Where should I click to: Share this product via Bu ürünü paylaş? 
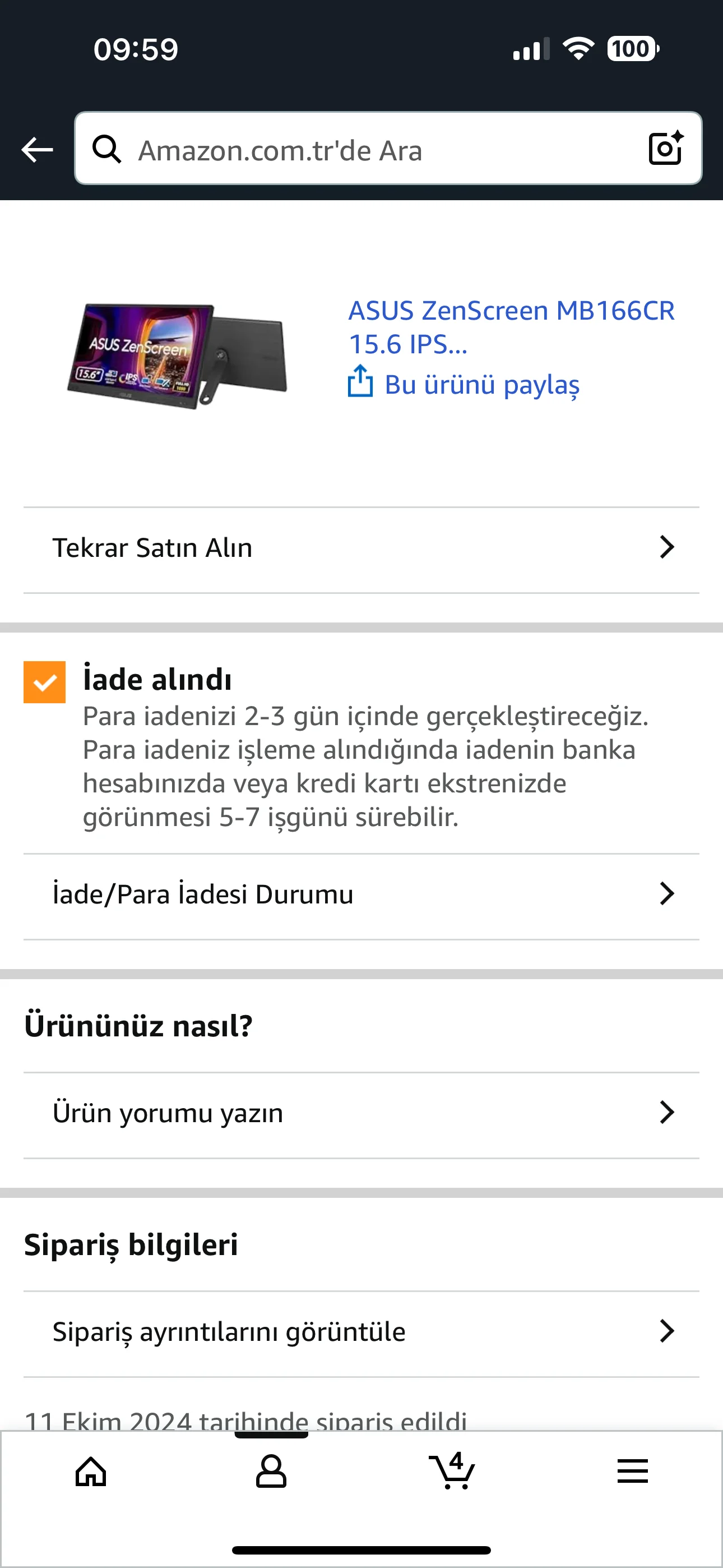click(465, 384)
